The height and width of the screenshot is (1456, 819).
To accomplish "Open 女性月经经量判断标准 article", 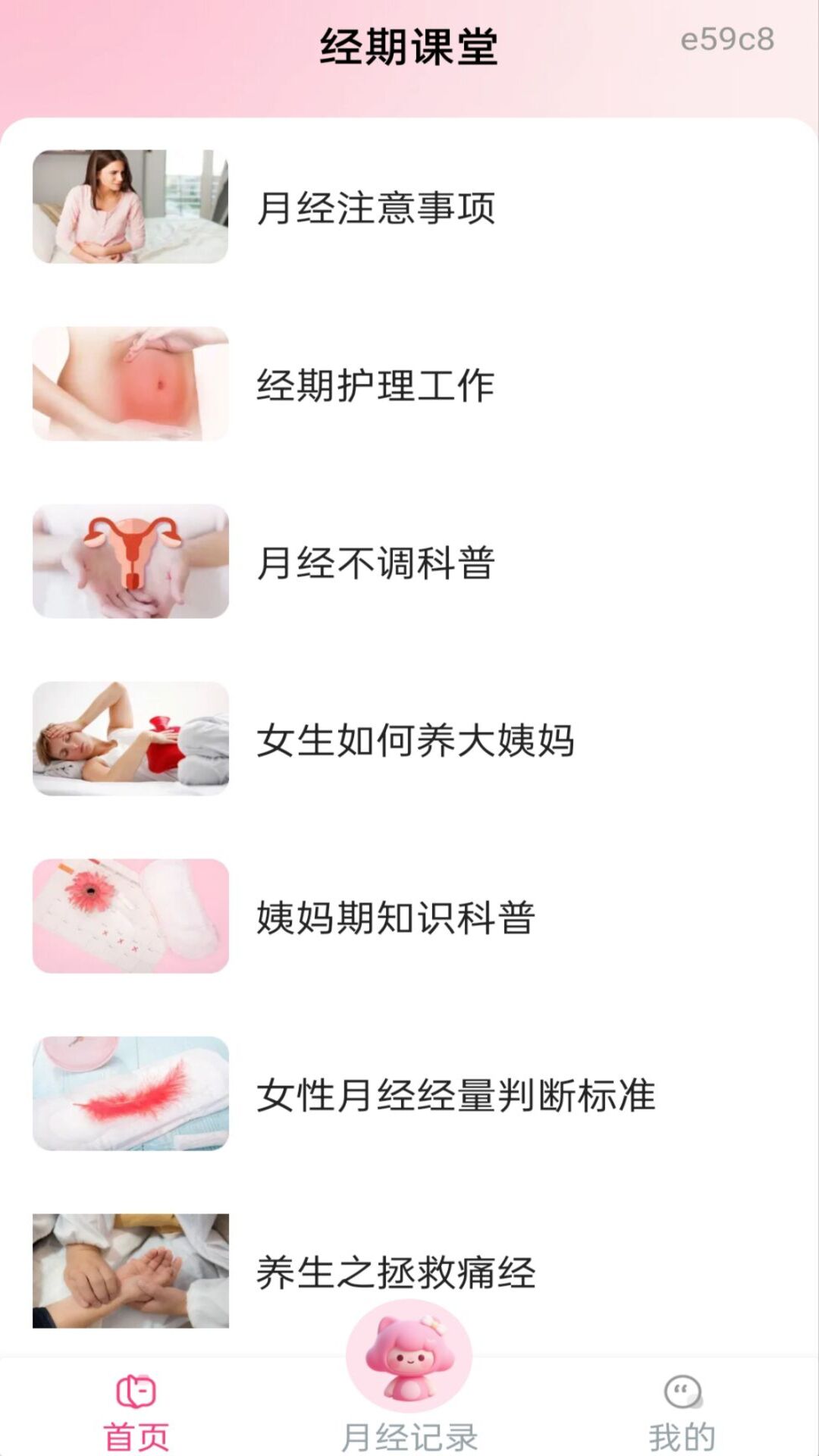I will click(455, 1096).
